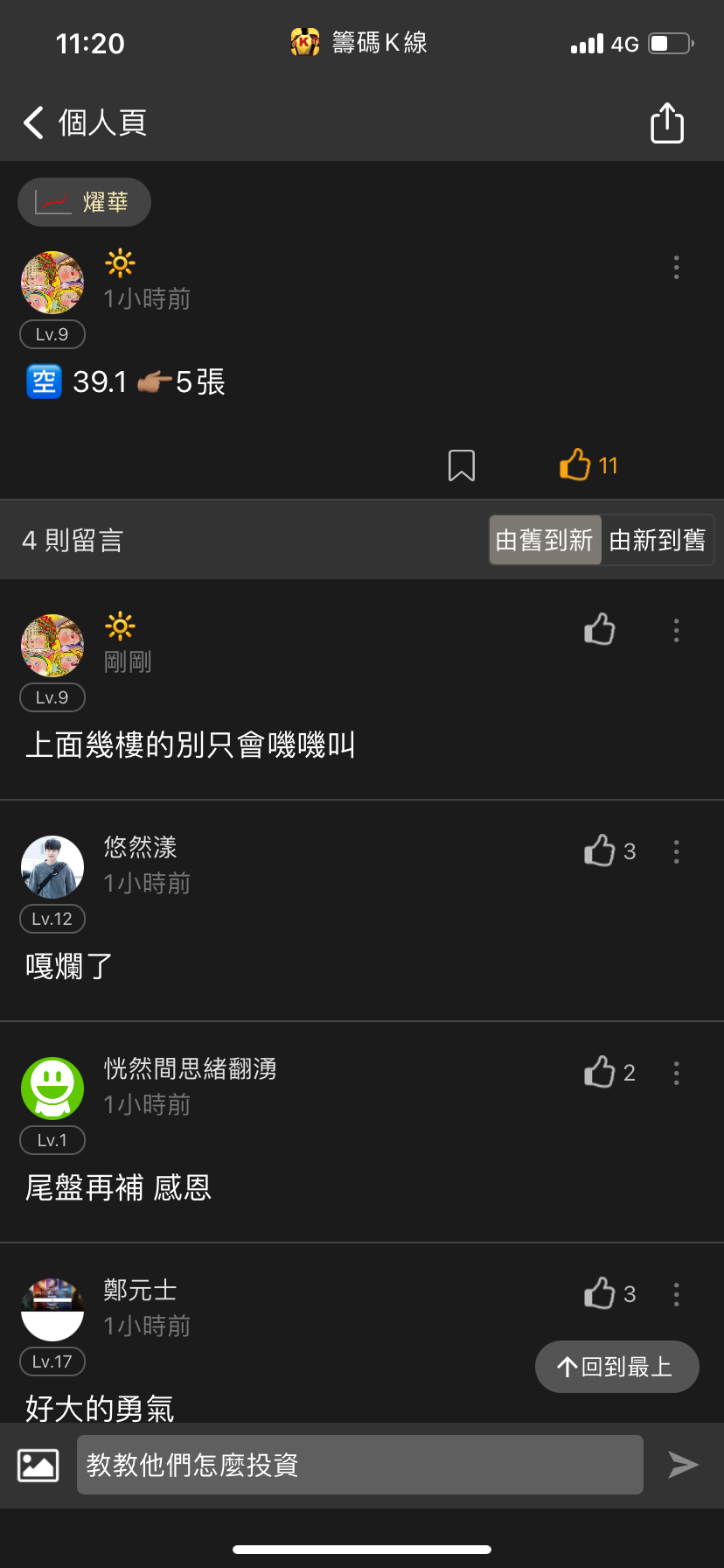Send the comment with the arrow icon
The height and width of the screenshot is (1568, 724).
point(683,1463)
